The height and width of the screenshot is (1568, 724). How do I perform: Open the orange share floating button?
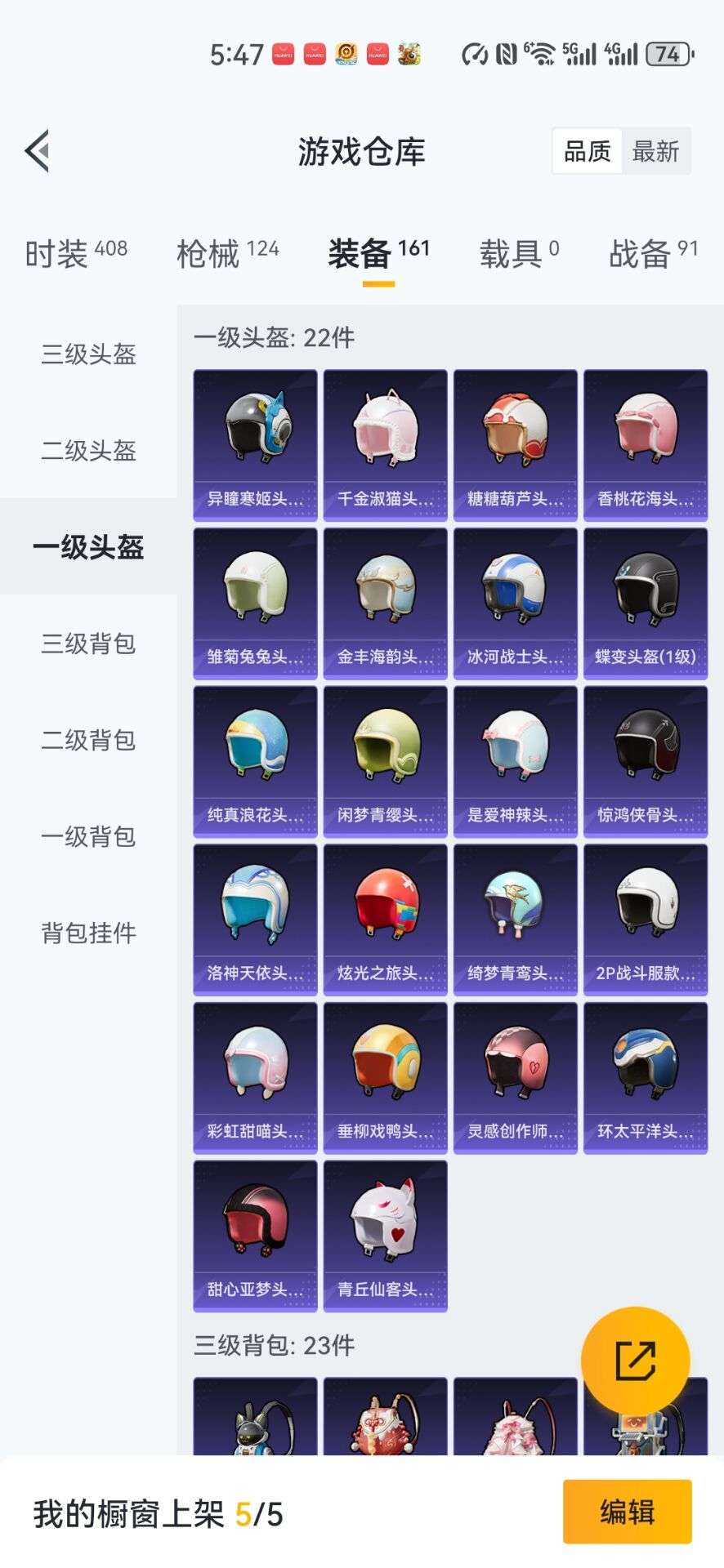tap(636, 1356)
